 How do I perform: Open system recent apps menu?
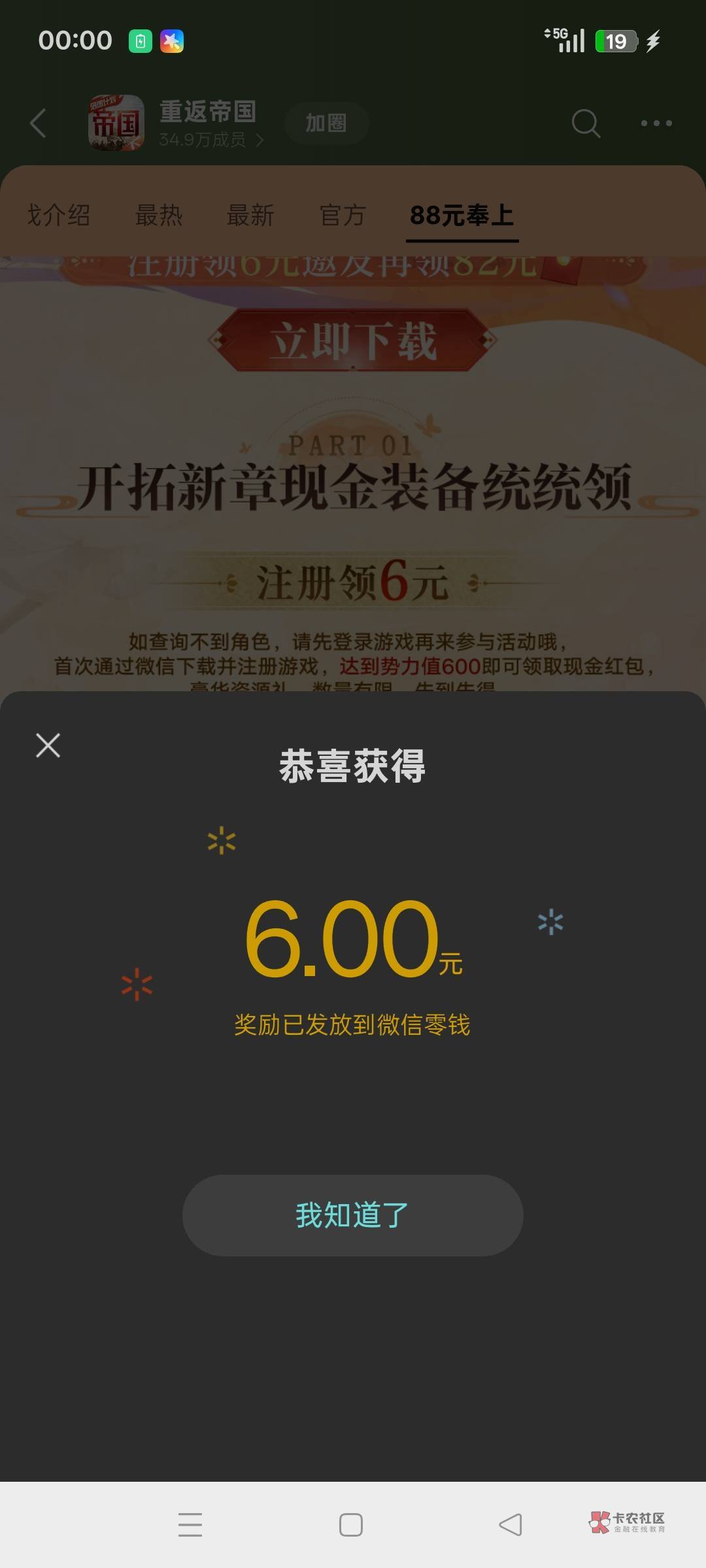[x=190, y=1525]
